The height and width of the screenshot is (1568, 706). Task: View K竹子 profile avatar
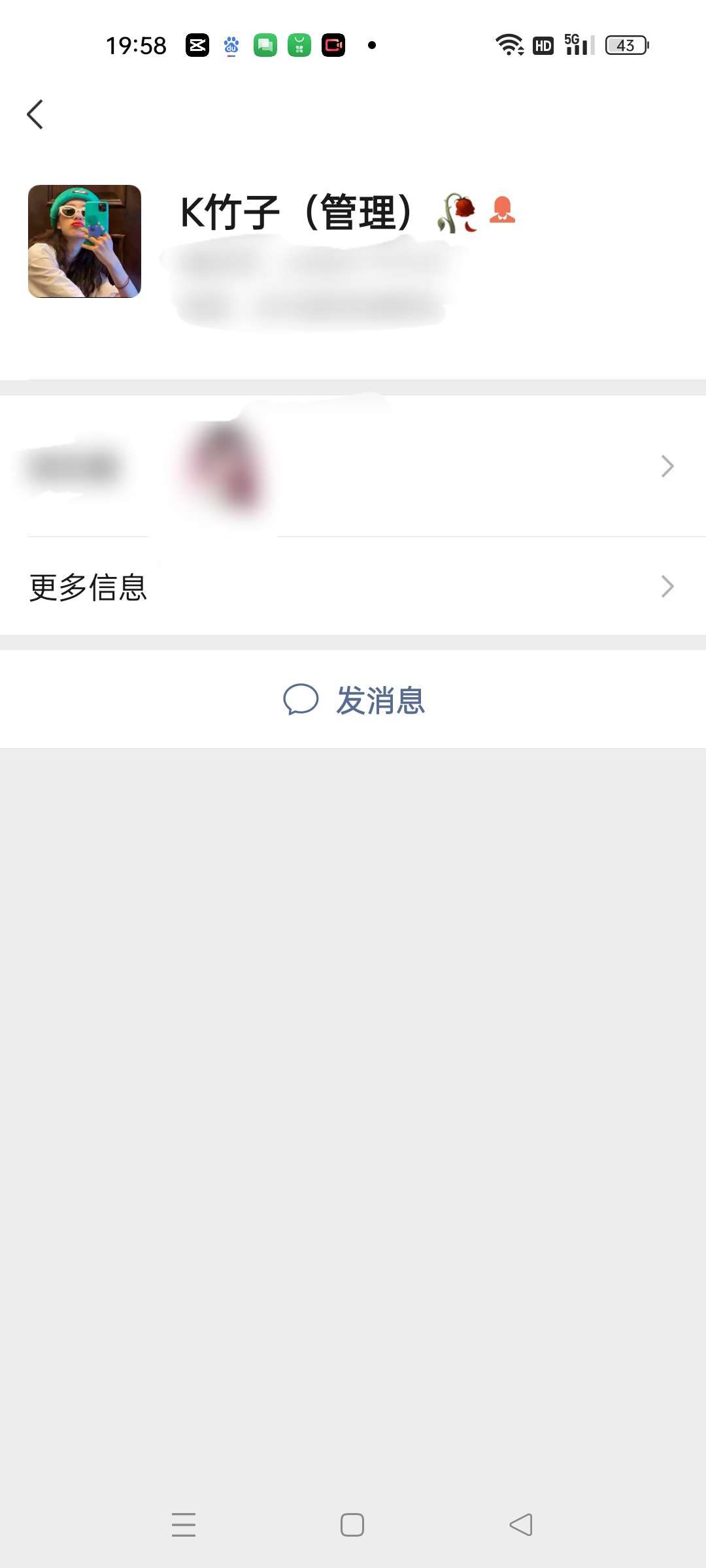(84, 241)
